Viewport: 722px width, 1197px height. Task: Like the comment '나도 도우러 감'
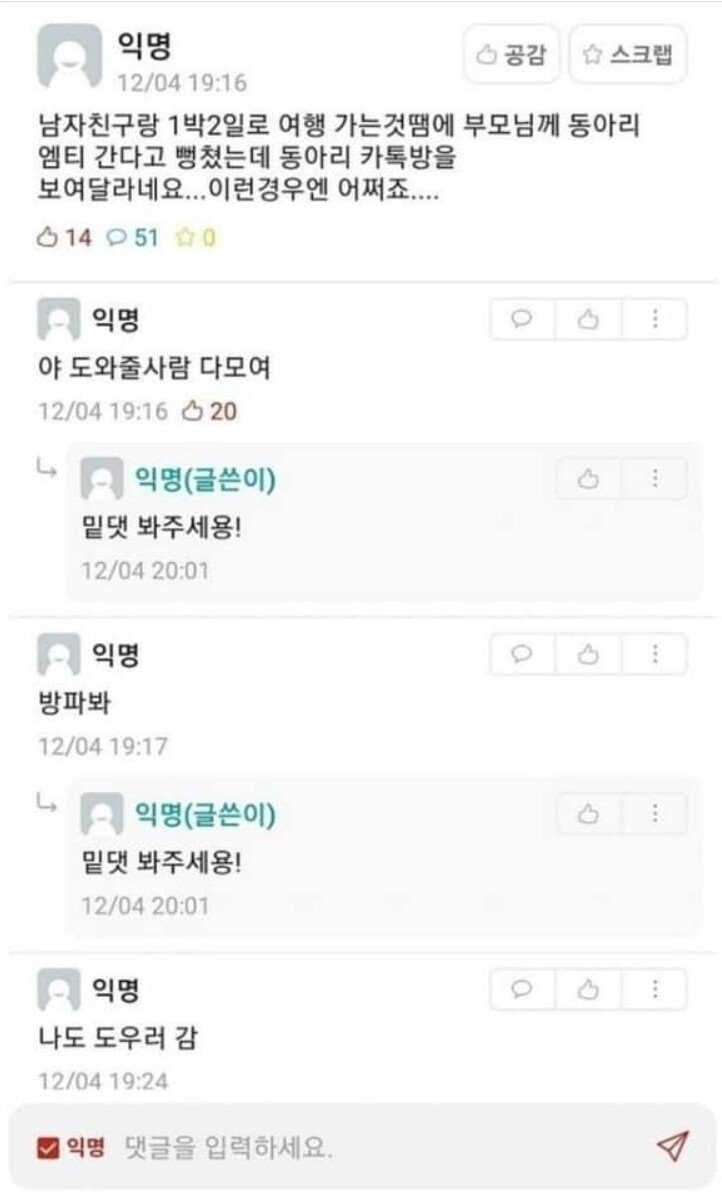click(589, 989)
